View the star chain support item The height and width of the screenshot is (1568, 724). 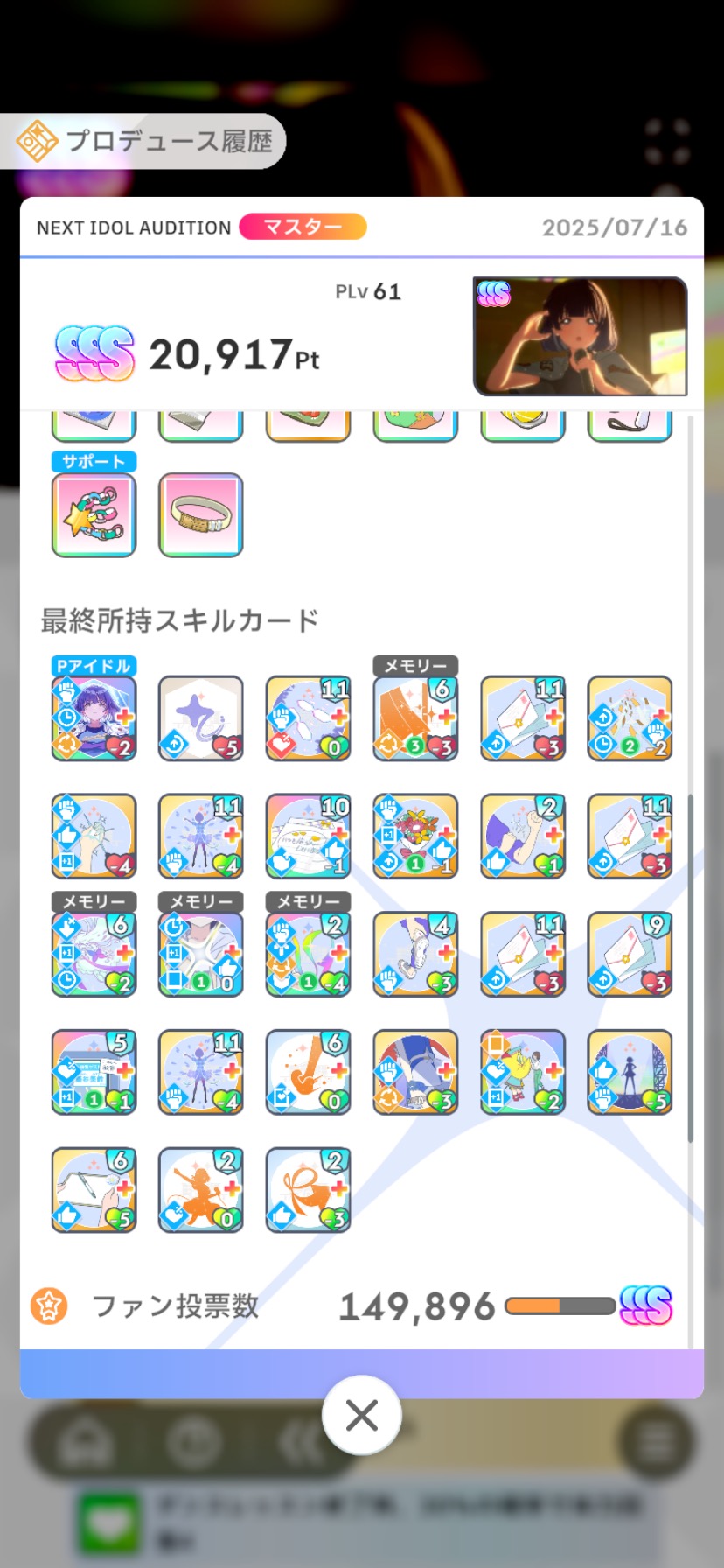pos(94,514)
